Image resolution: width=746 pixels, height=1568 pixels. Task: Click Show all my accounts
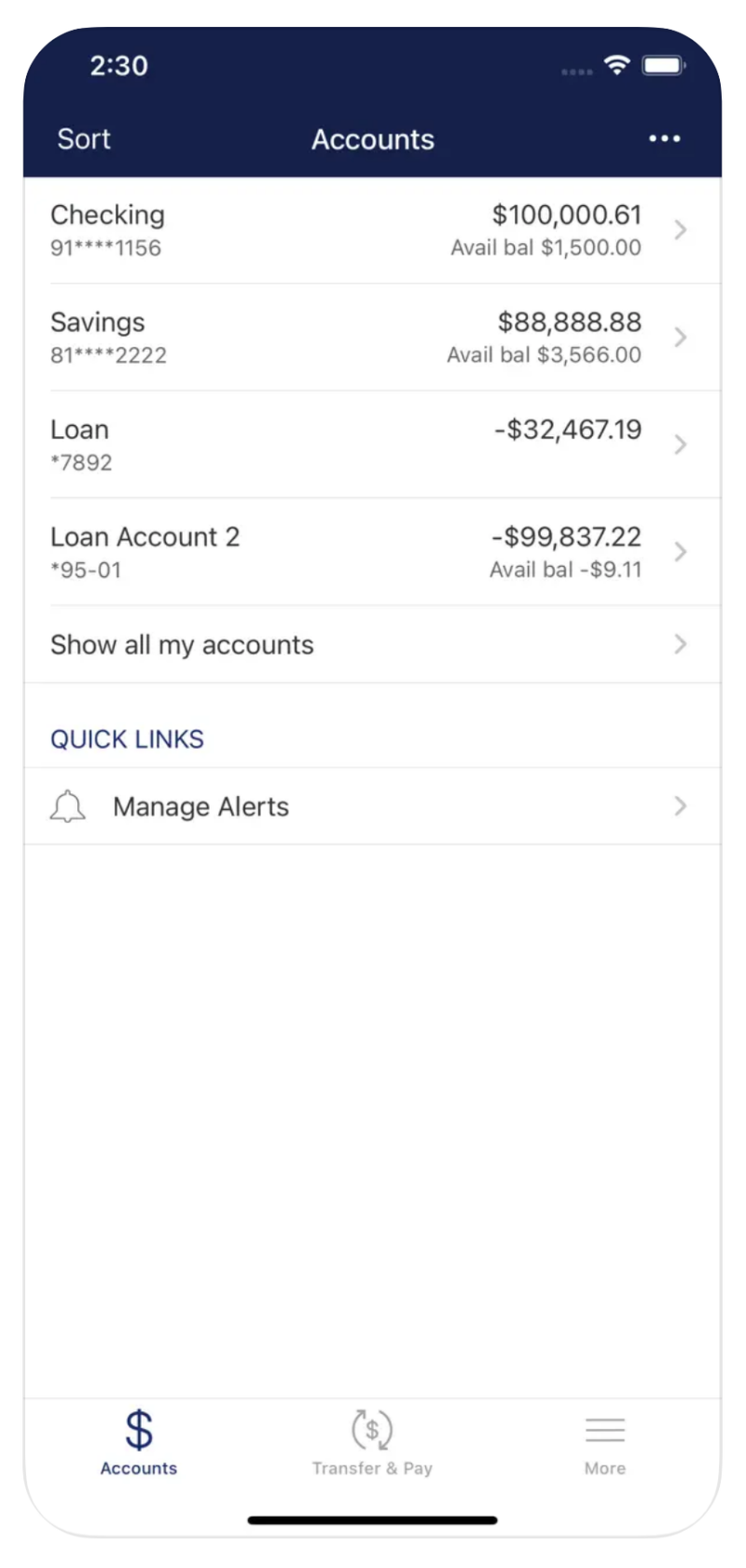click(181, 644)
